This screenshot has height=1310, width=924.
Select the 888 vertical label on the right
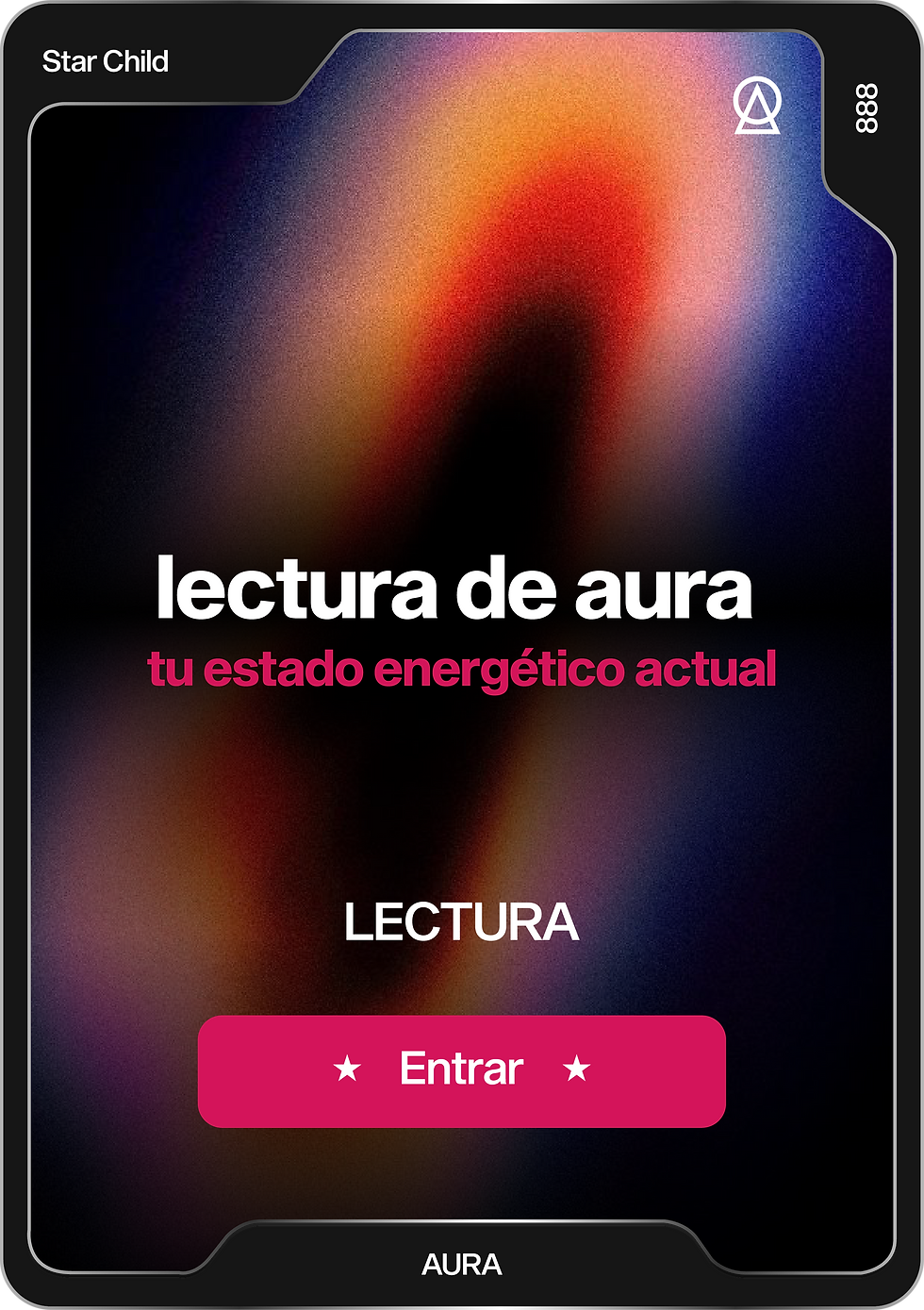coord(868,111)
